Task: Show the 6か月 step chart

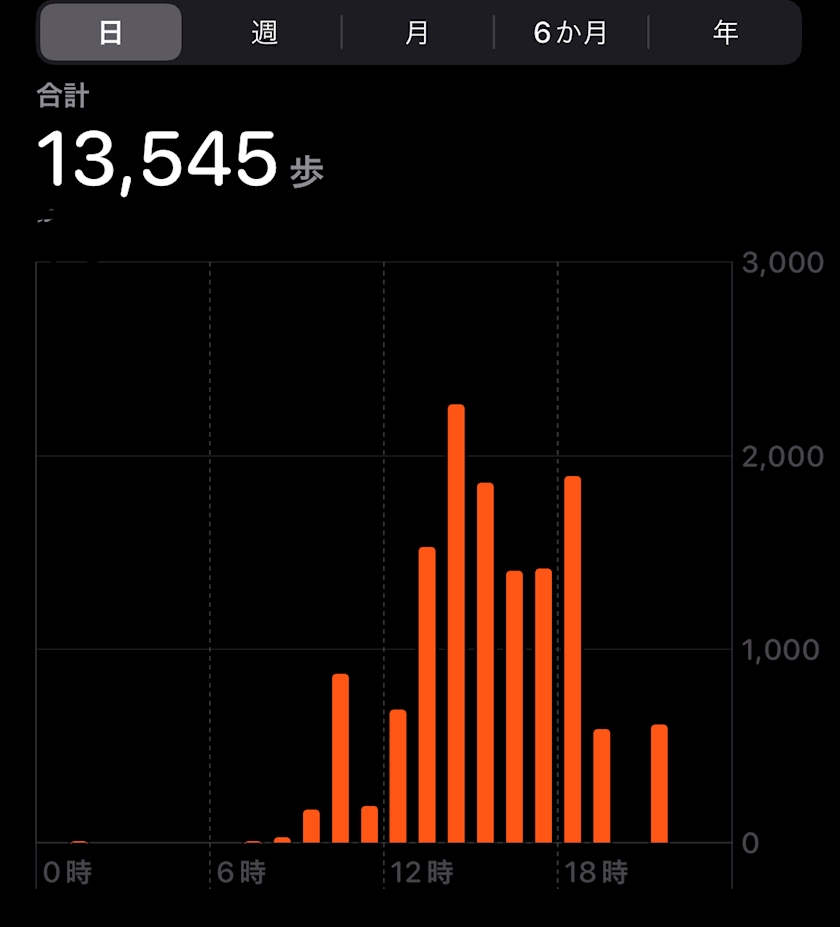Action: click(571, 32)
